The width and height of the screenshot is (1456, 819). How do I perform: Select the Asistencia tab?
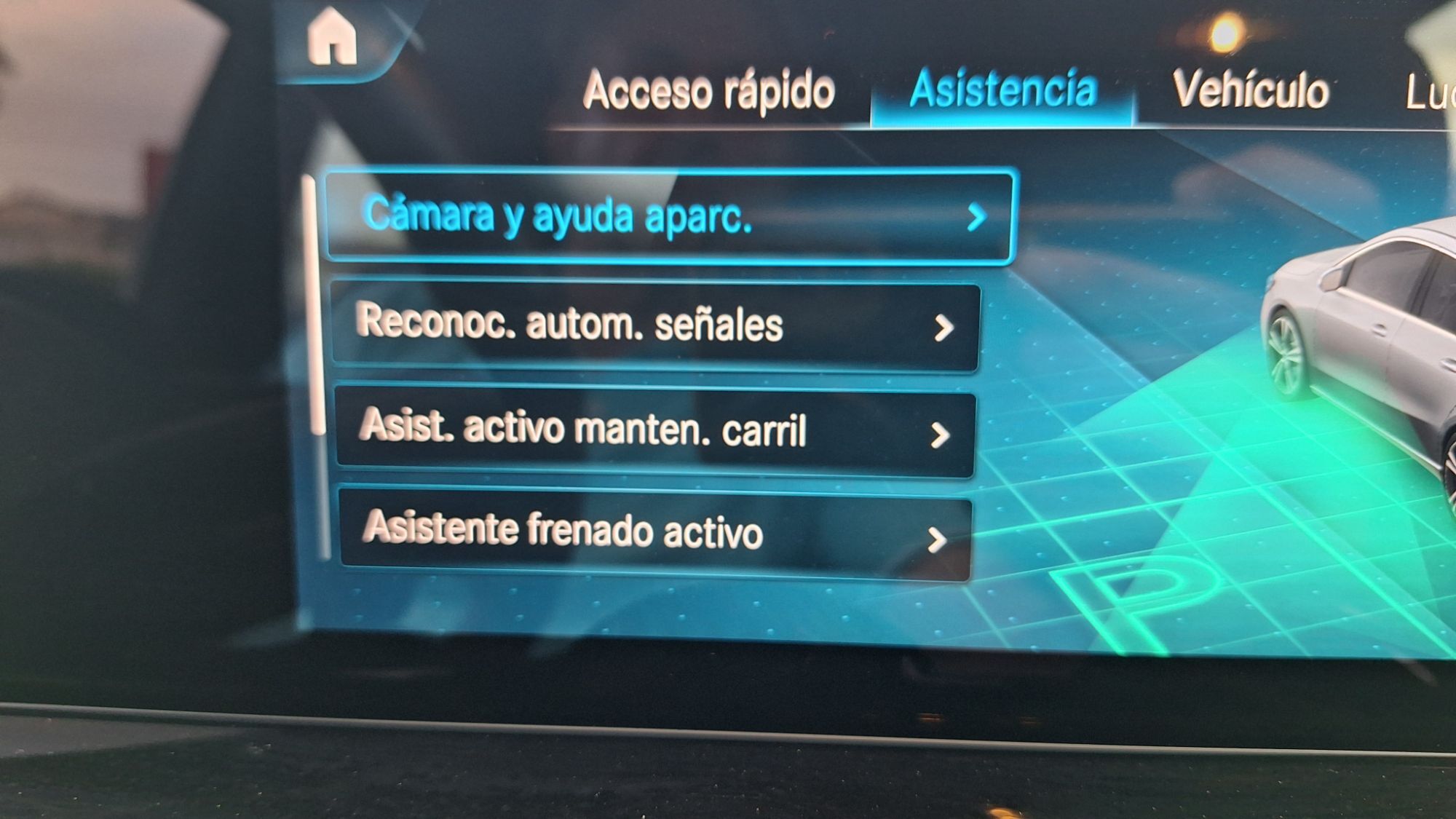1002,91
